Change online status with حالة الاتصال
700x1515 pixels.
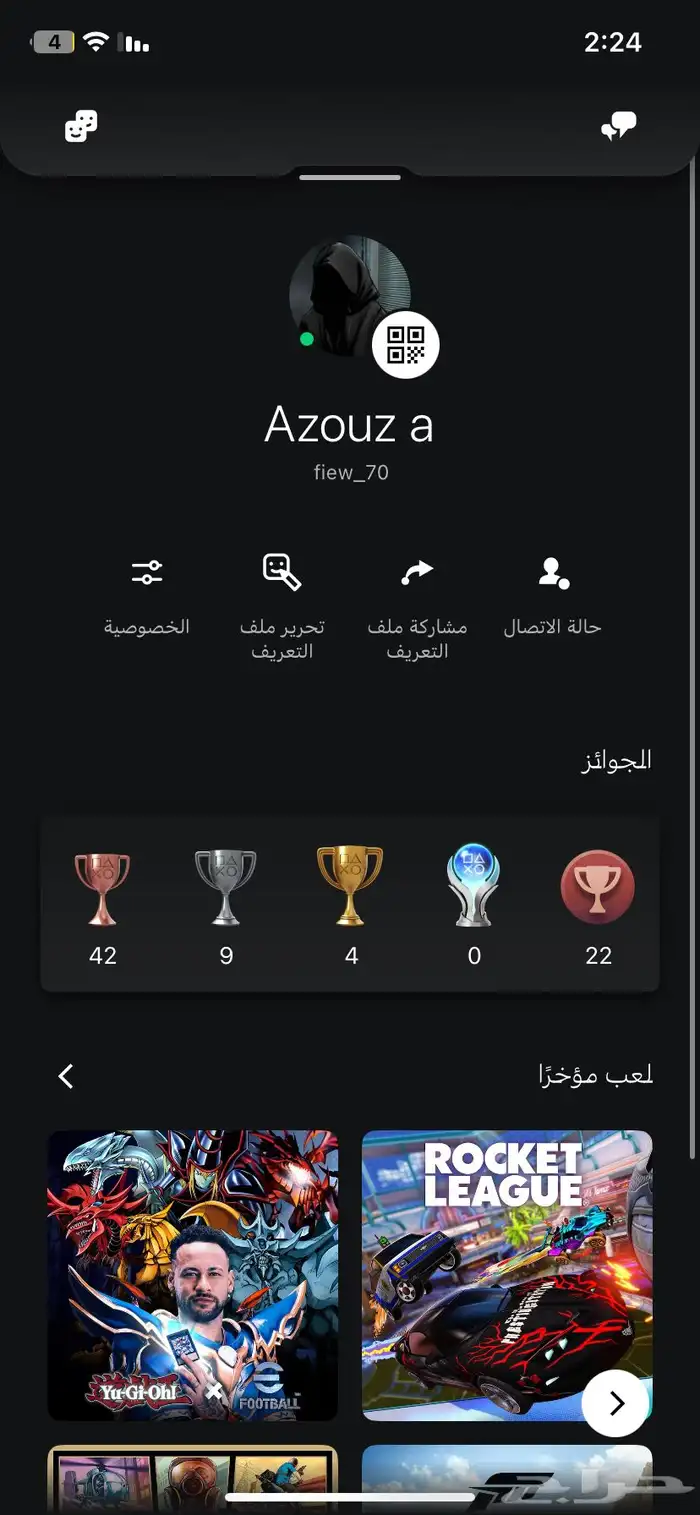coord(552,597)
